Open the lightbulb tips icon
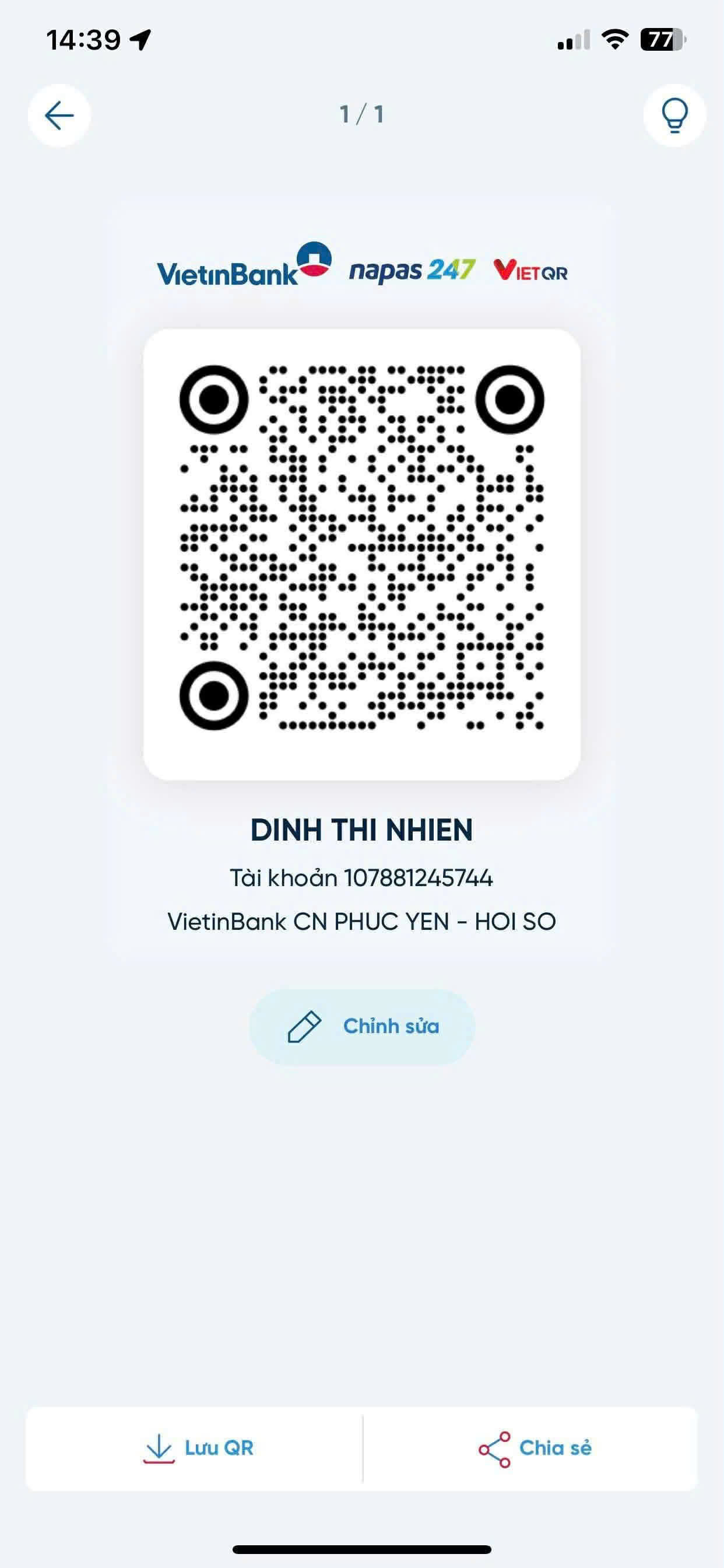Image resolution: width=724 pixels, height=1568 pixels. tap(674, 115)
